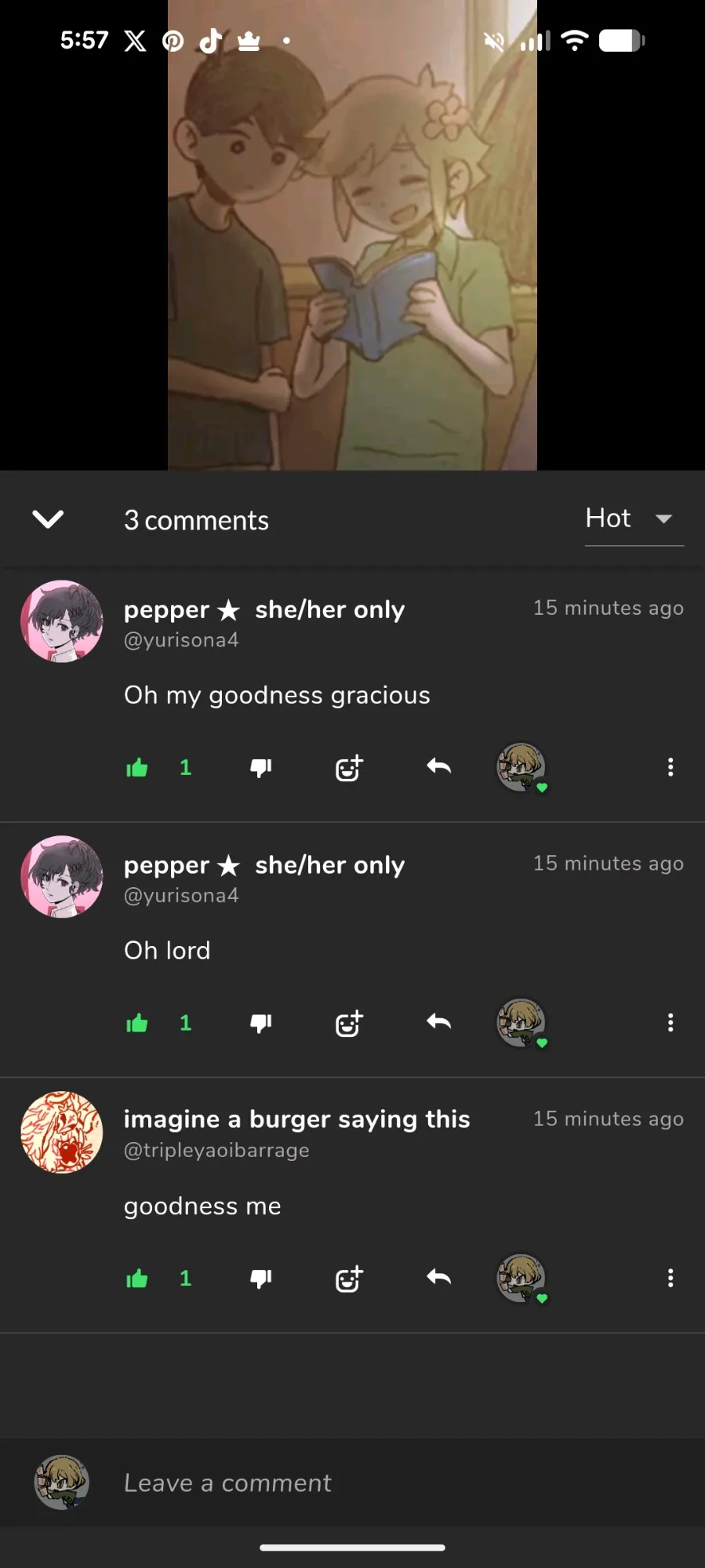Upvote the "Oh my goodness gracious" comment

coord(137,767)
